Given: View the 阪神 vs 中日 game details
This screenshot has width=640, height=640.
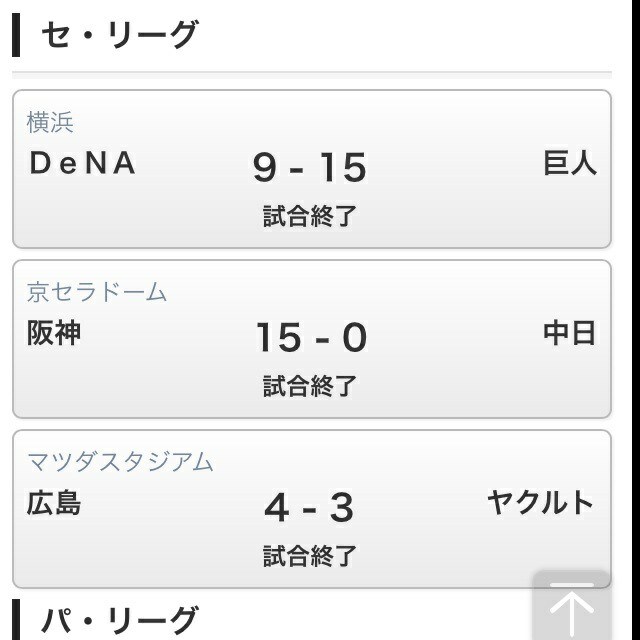Looking at the screenshot, I should click(311, 339).
